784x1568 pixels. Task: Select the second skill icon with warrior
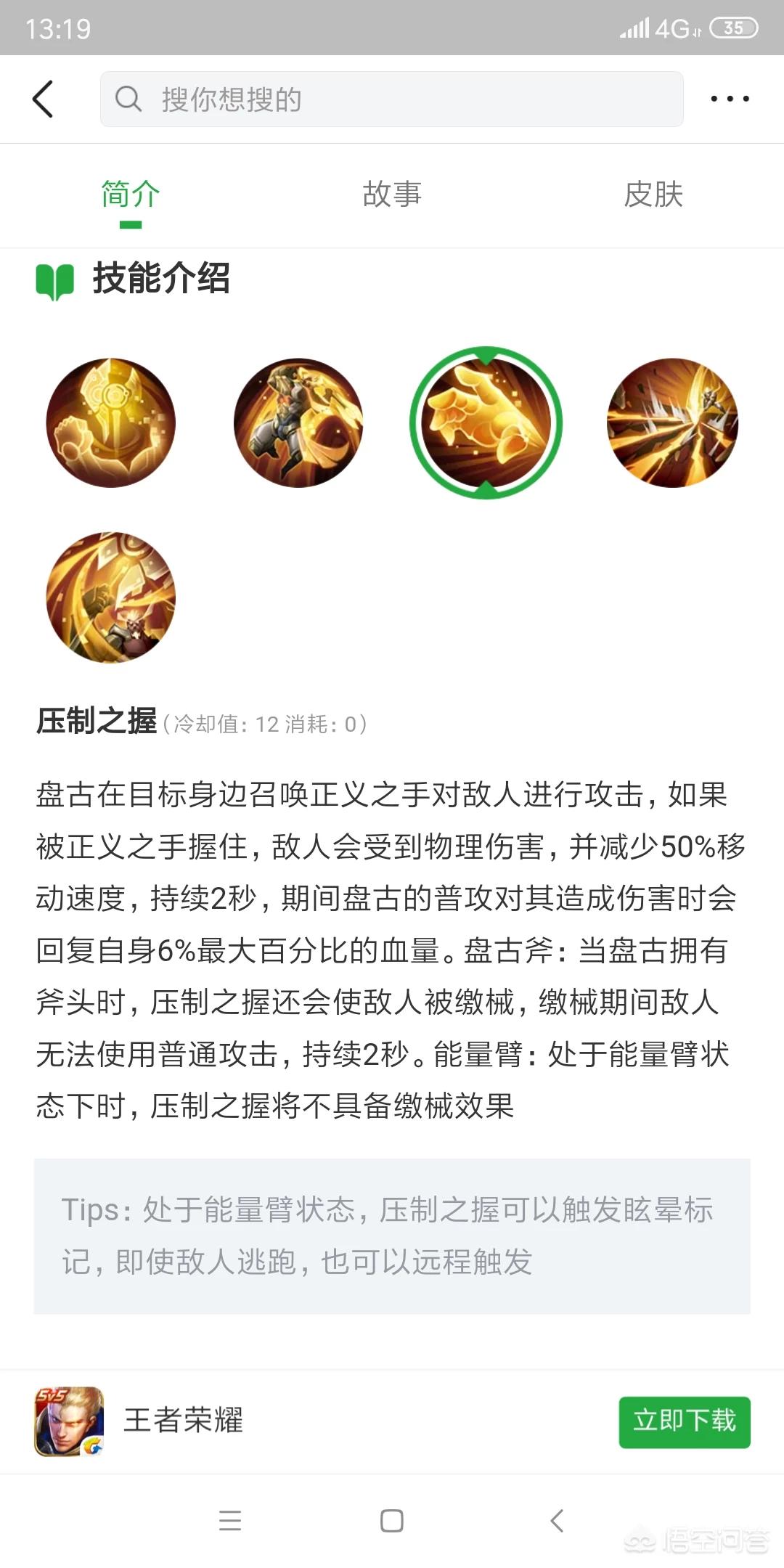click(298, 422)
